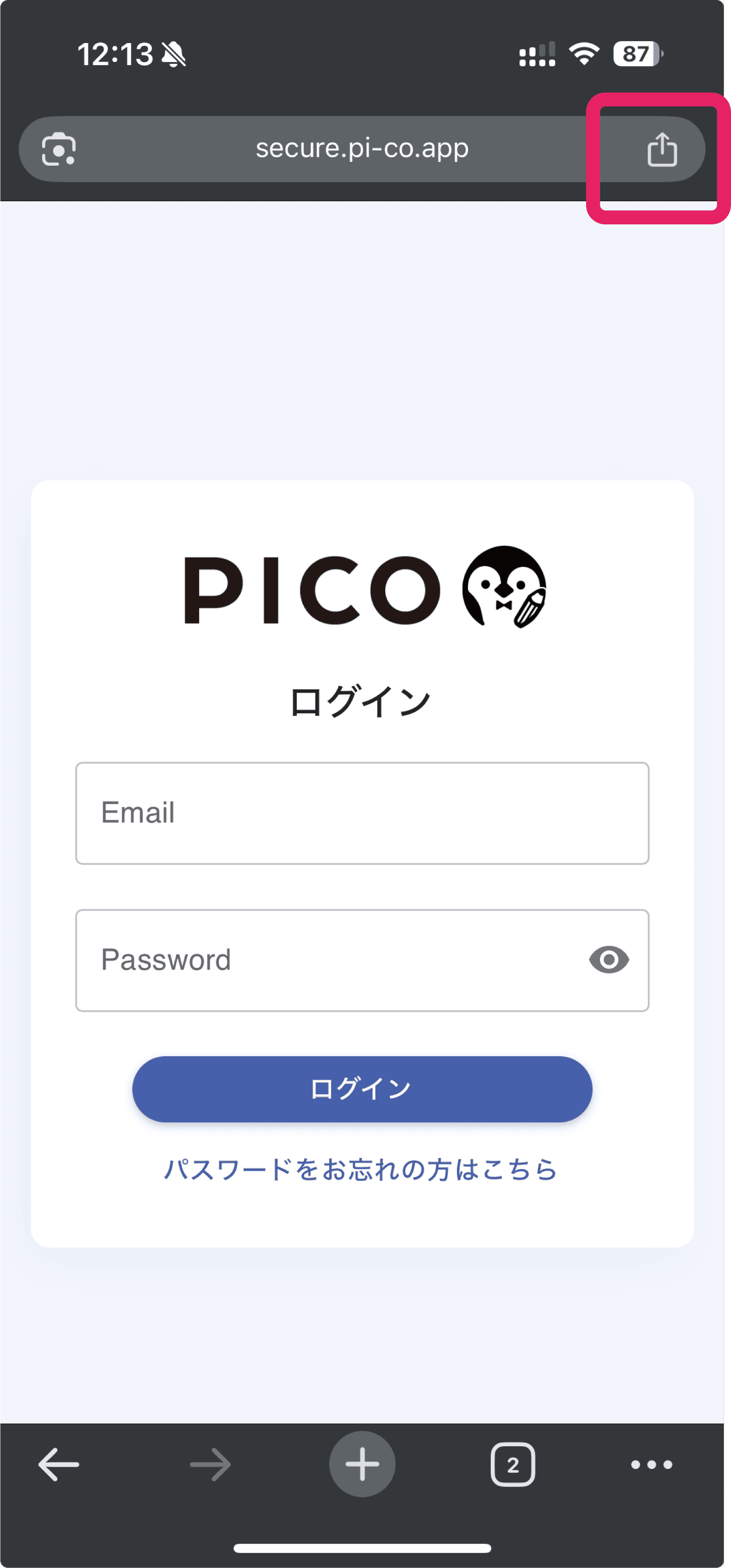Tap the secure.pi-co.app address bar
This screenshot has height=1568, width=731.
coord(362,149)
